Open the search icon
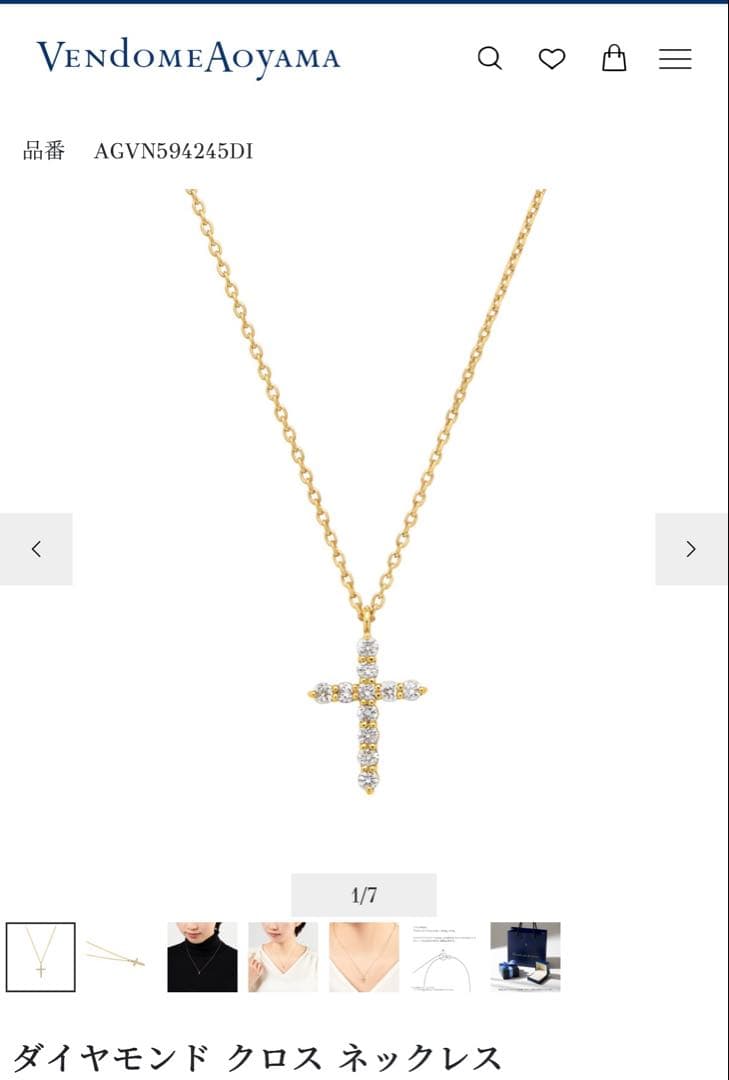This screenshot has height=1080, width=729. pyautogui.click(x=489, y=58)
